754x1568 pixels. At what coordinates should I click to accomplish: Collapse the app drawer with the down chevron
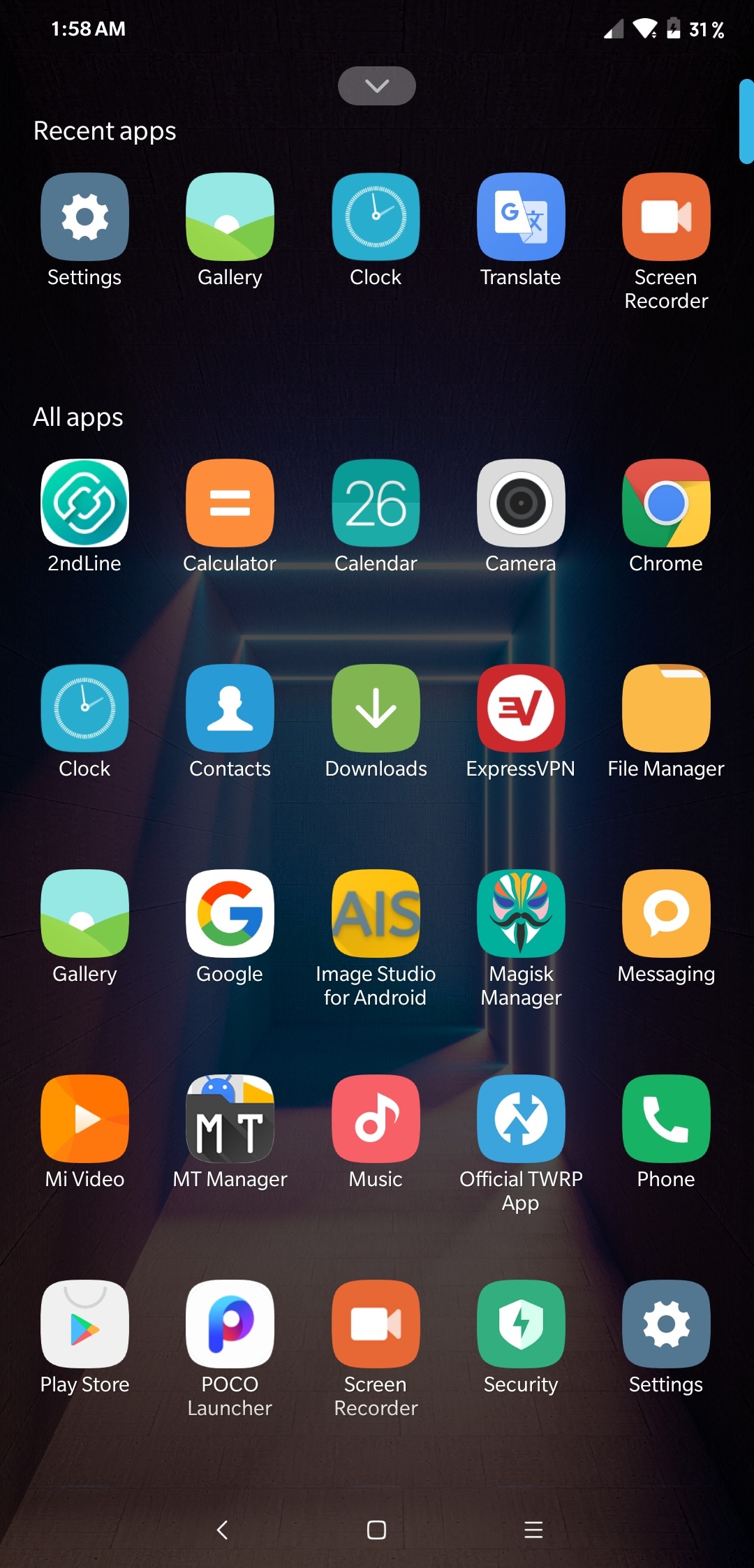376,86
